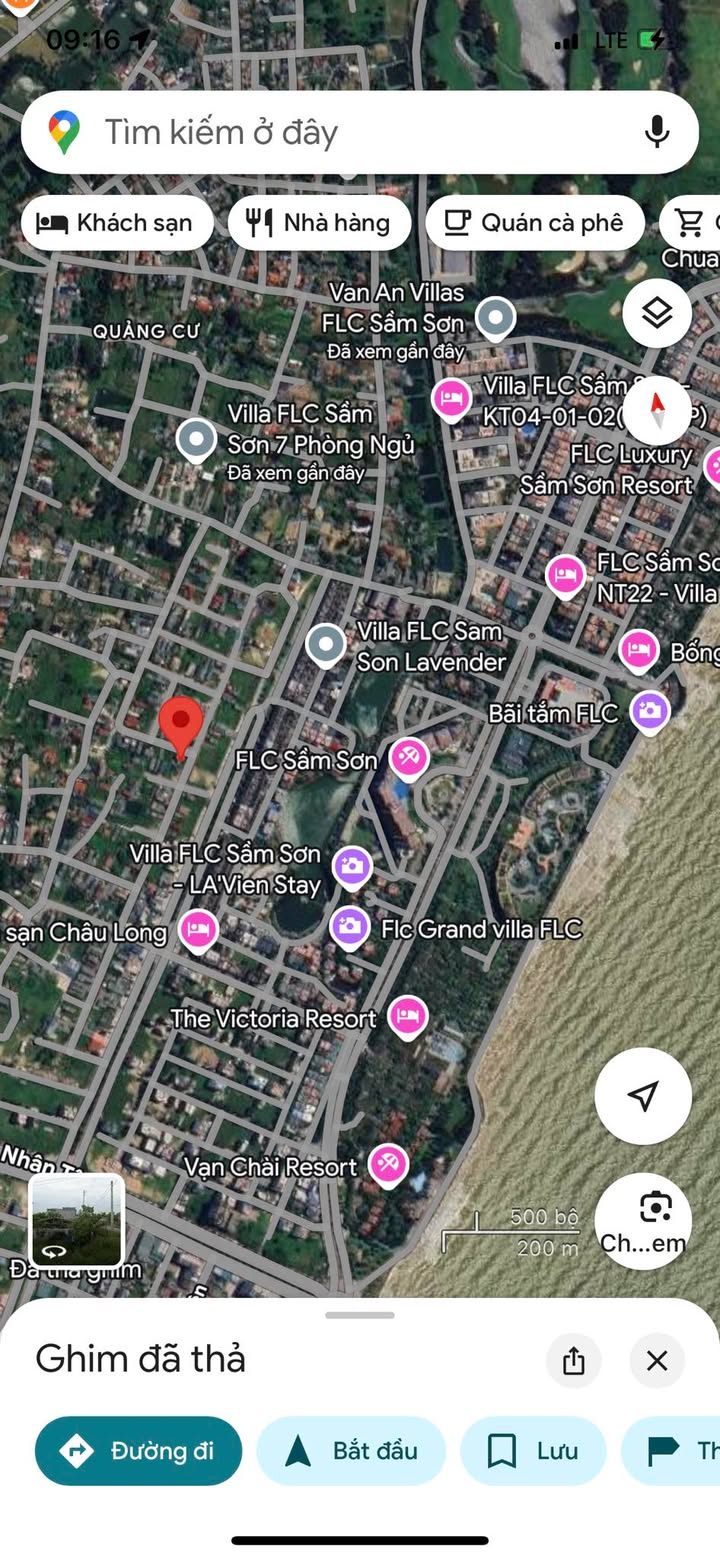Start voice search with the microphone

click(x=656, y=132)
